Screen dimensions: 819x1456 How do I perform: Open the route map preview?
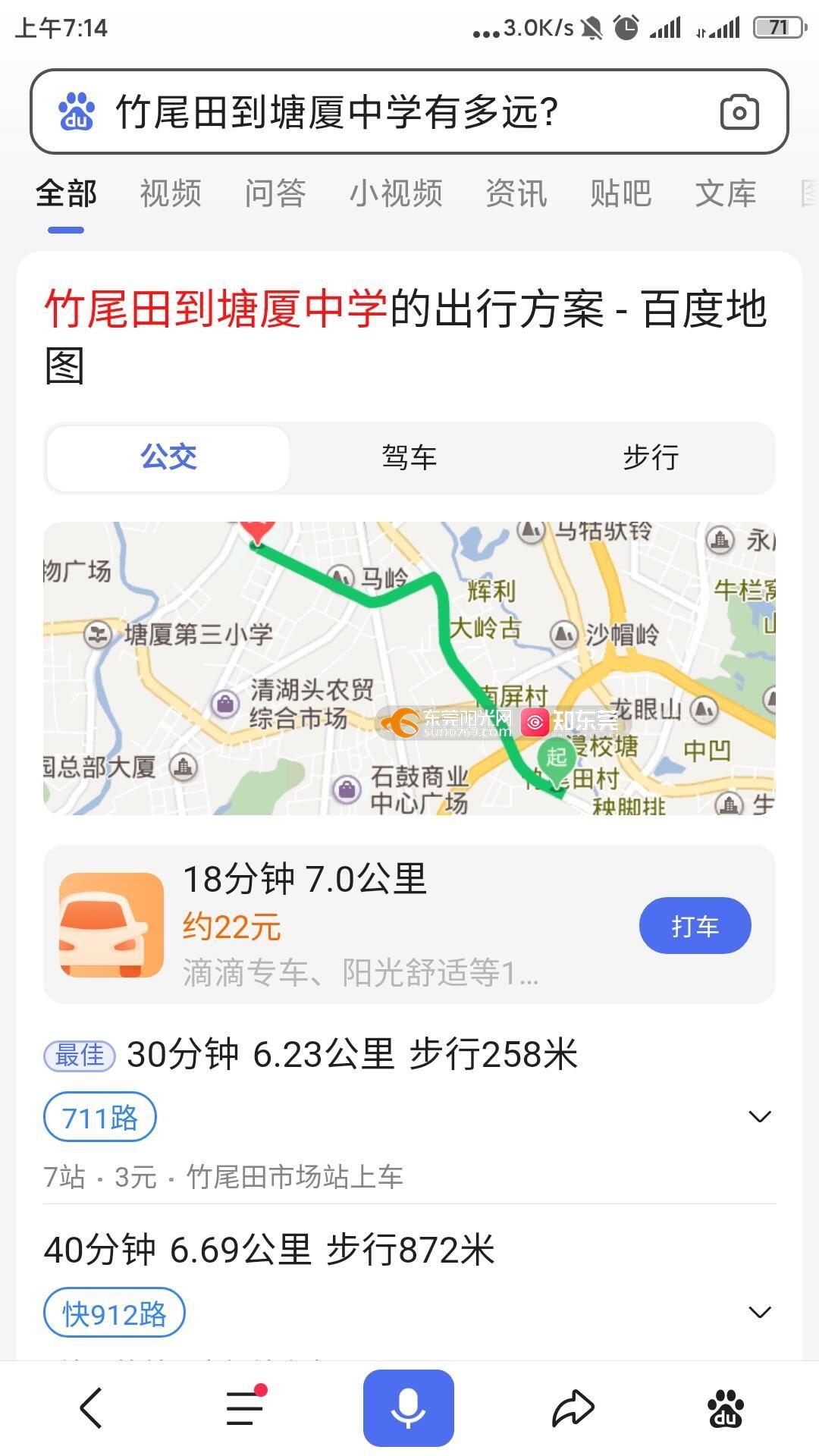click(x=409, y=667)
